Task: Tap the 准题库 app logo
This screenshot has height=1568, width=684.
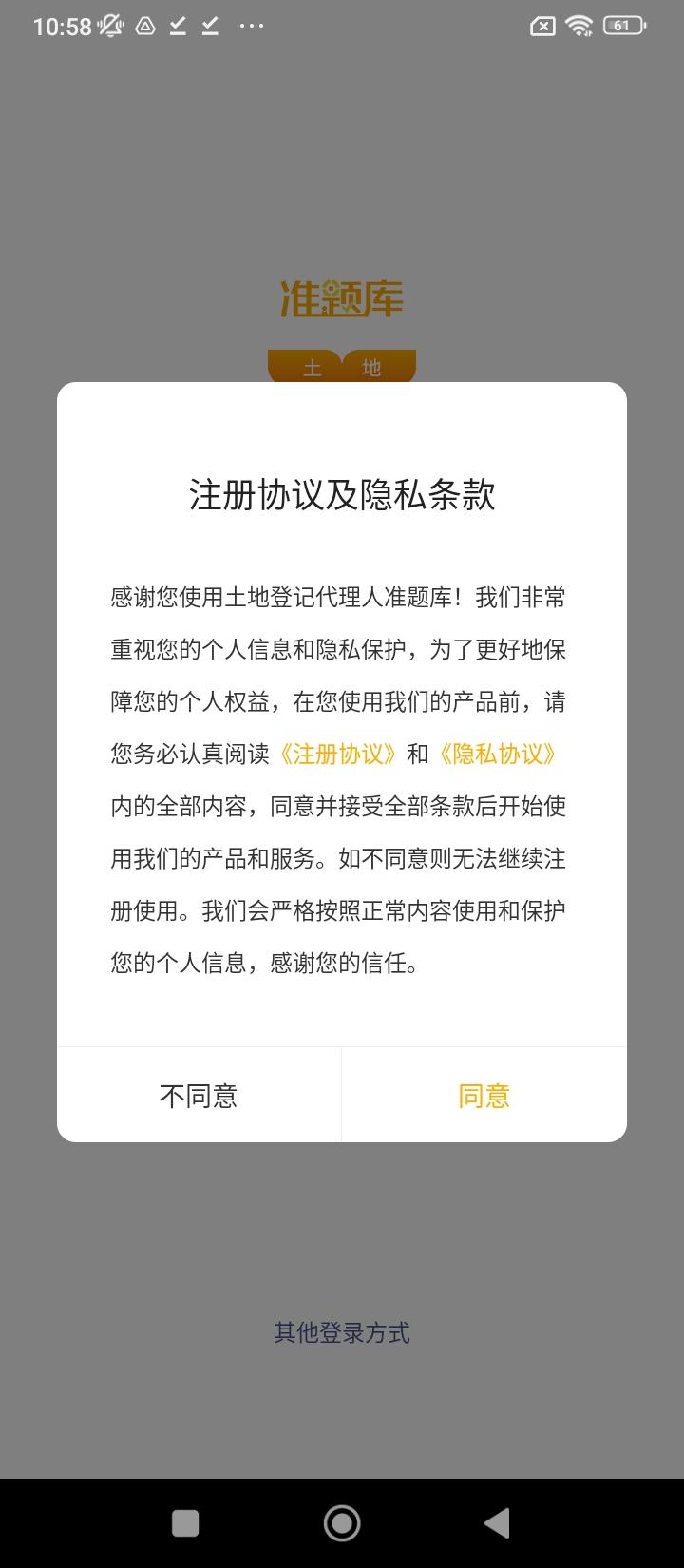Action: coord(340,297)
